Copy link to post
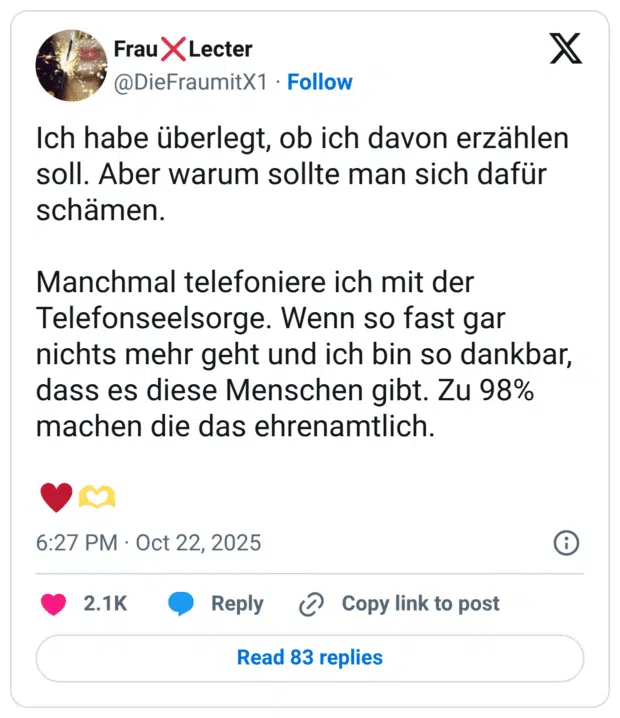 [x=400, y=603]
